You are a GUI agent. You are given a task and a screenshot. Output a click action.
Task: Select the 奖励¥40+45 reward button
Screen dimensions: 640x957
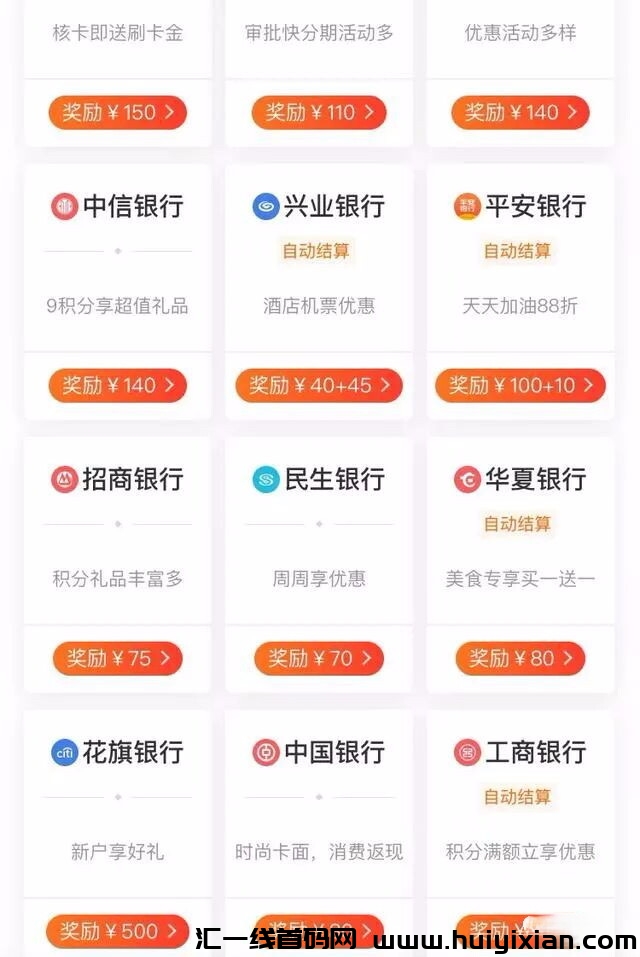319,385
